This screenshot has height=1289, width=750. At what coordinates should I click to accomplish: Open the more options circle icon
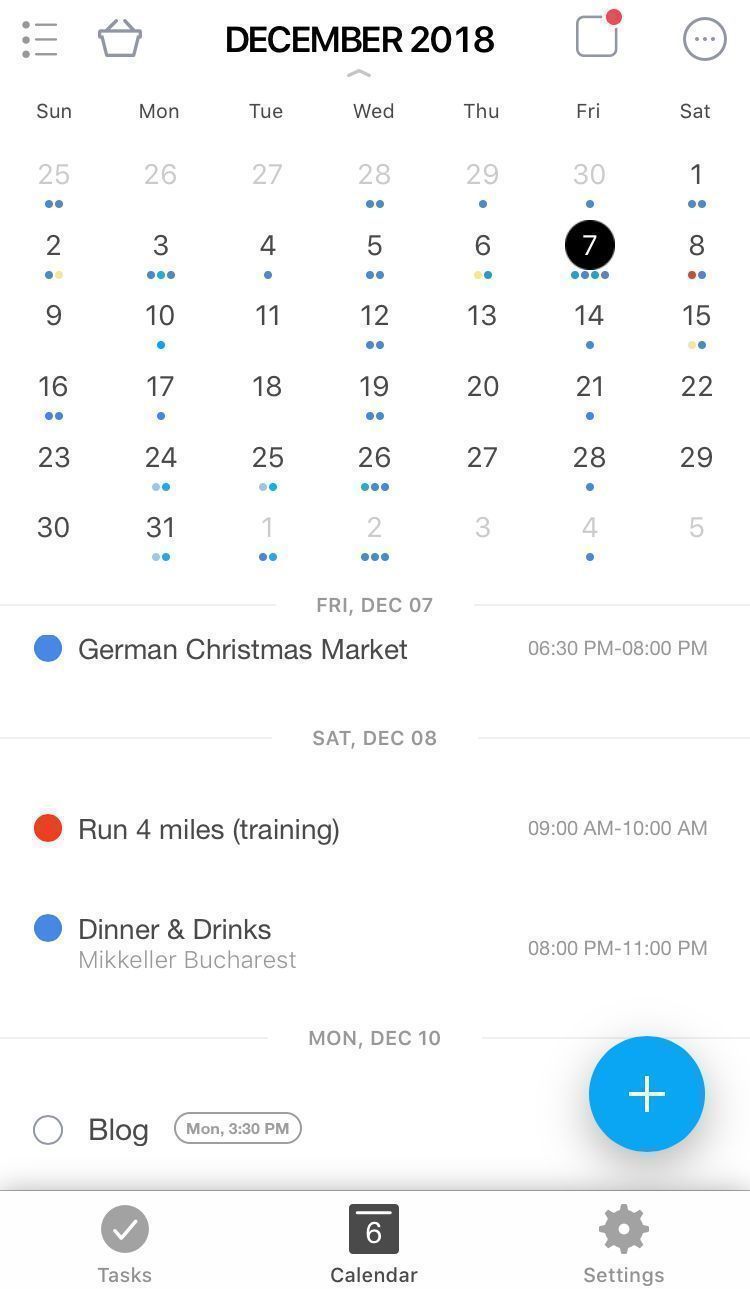(x=704, y=40)
